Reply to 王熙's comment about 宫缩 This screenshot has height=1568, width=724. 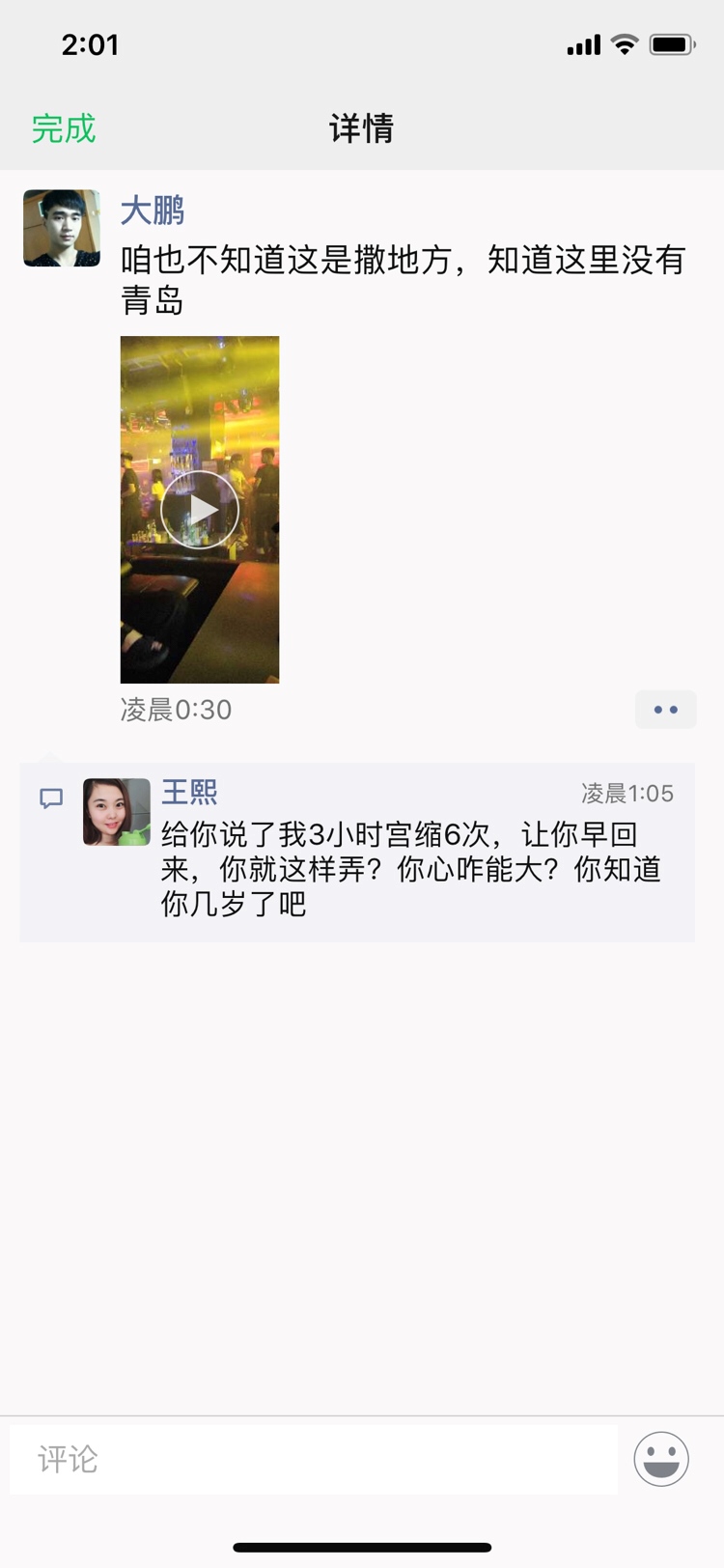pyautogui.click(x=411, y=869)
